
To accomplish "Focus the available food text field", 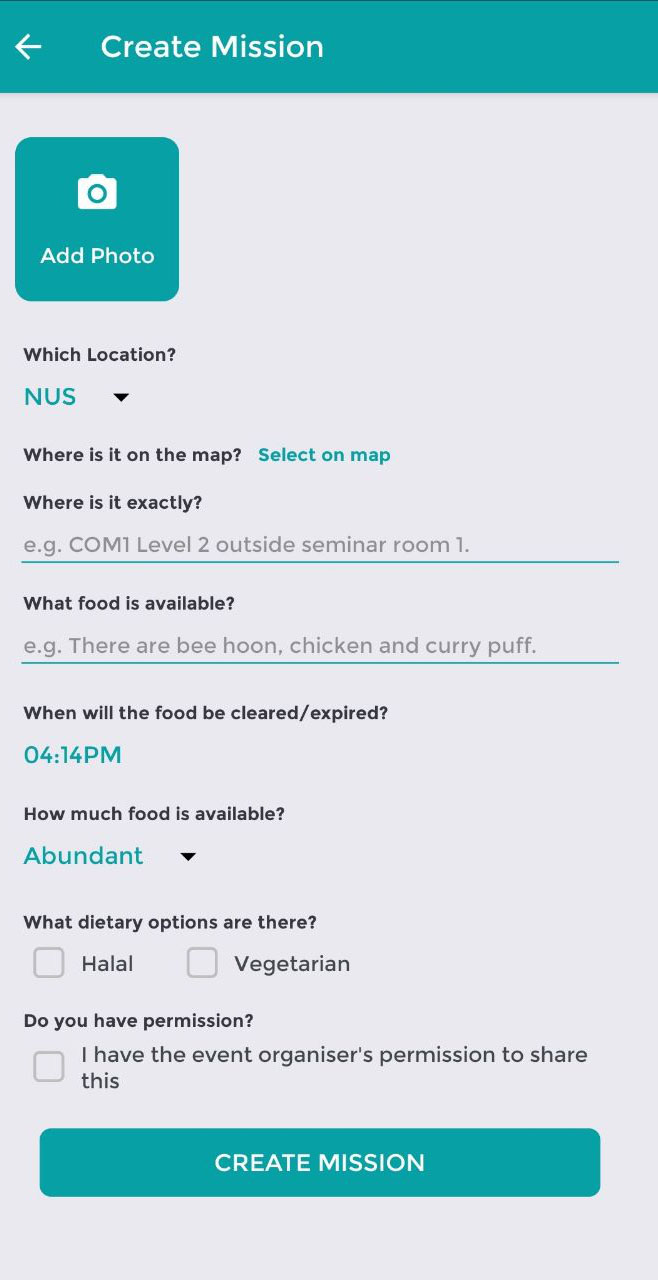I will 320,646.
